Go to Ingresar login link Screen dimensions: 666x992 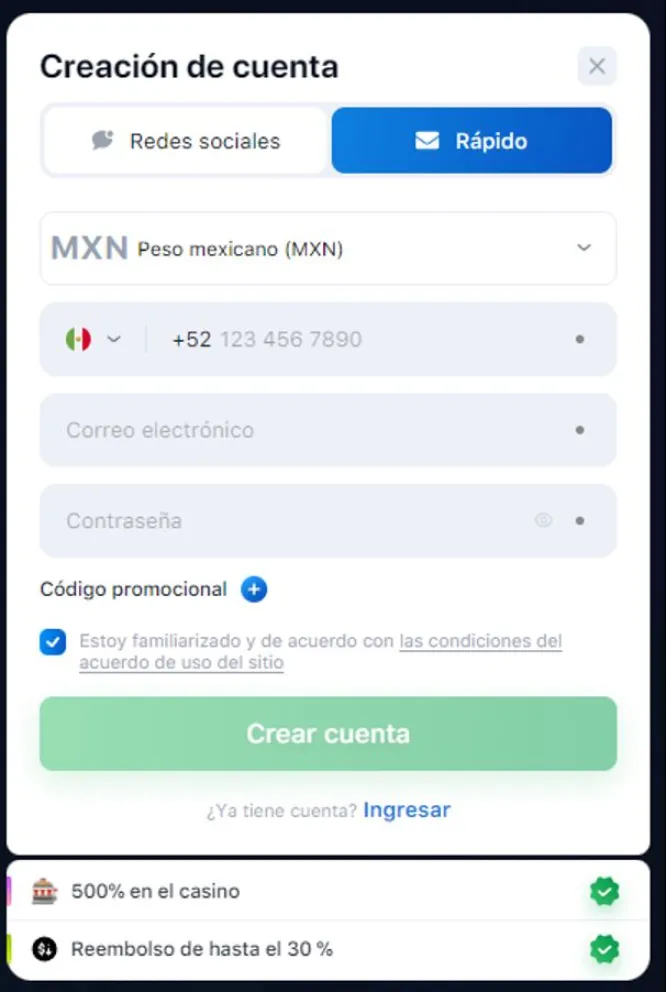click(x=407, y=810)
